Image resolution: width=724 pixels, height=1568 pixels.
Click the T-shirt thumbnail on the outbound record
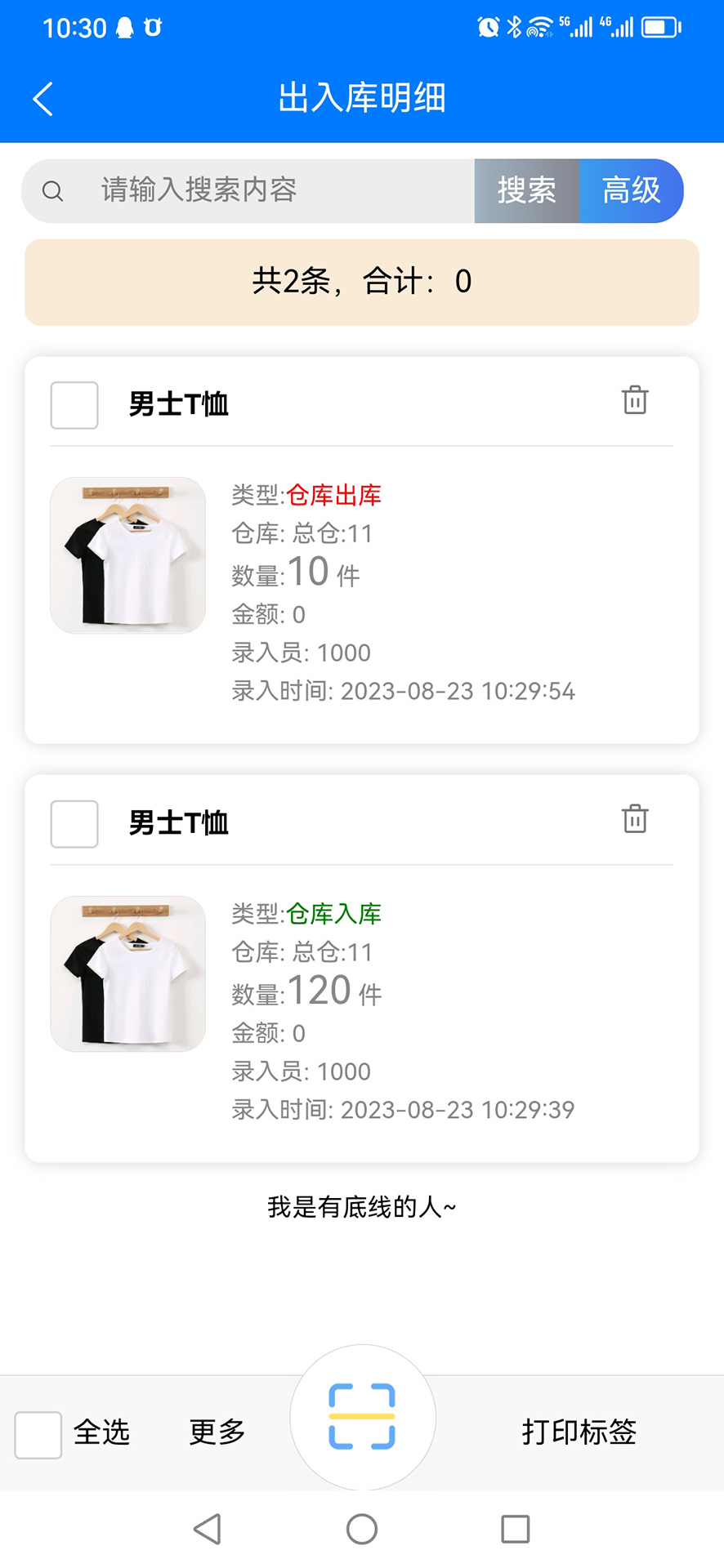pos(127,555)
